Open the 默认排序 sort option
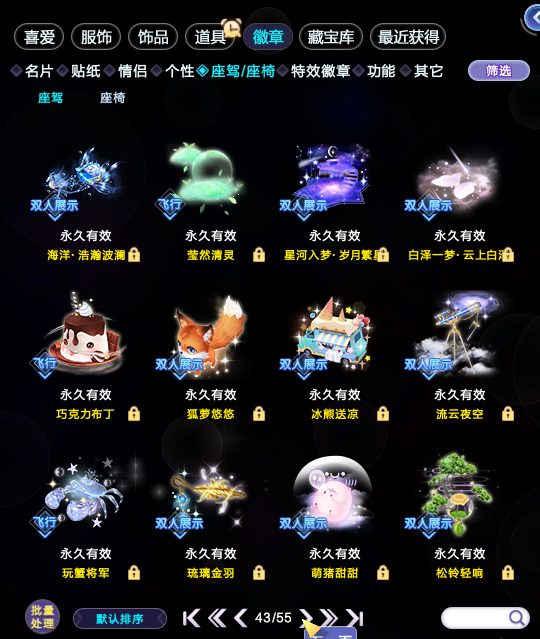 click(x=120, y=619)
